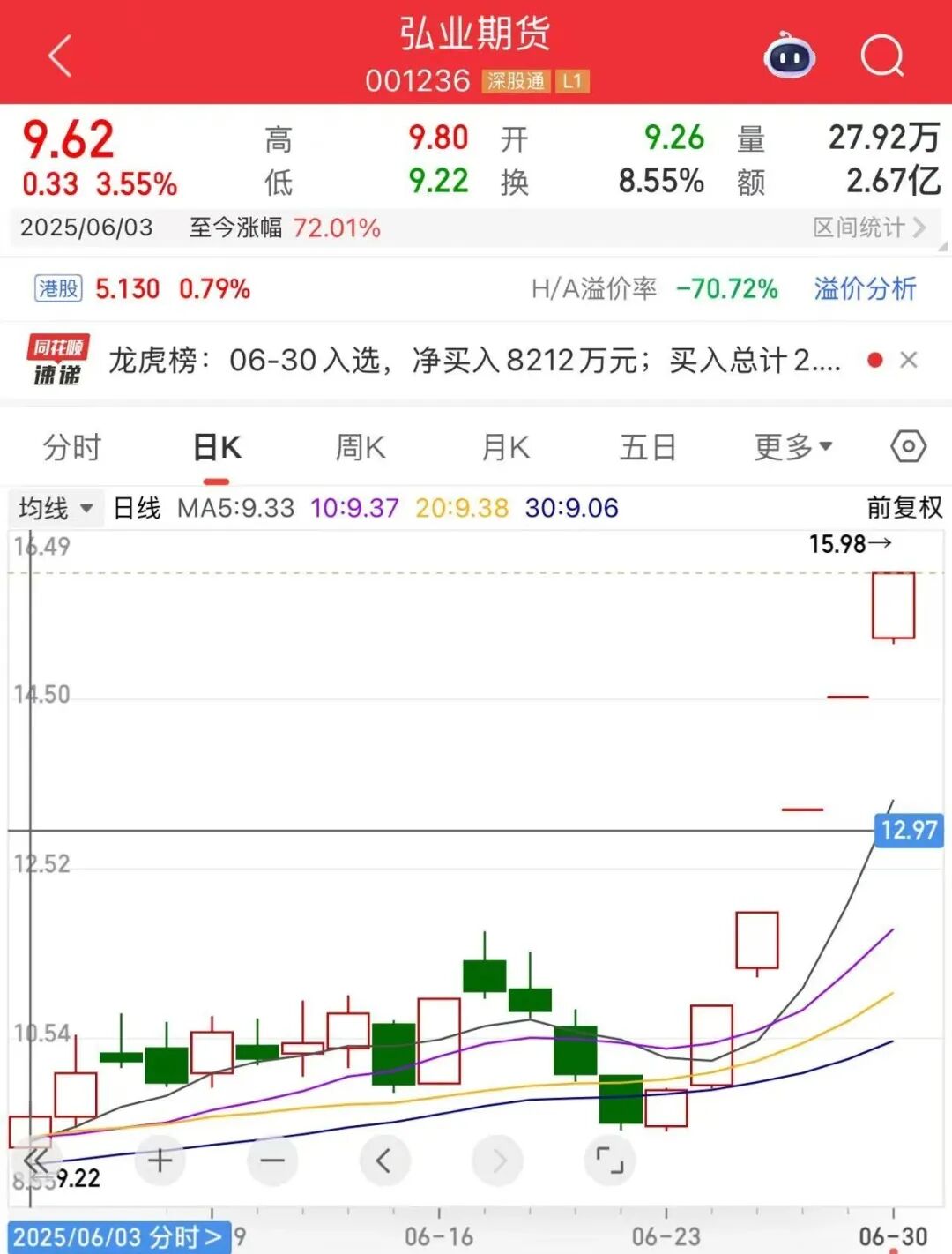Move the chart cursor to previous day
This screenshot has width=952, height=1254.
click(385, 1161)
